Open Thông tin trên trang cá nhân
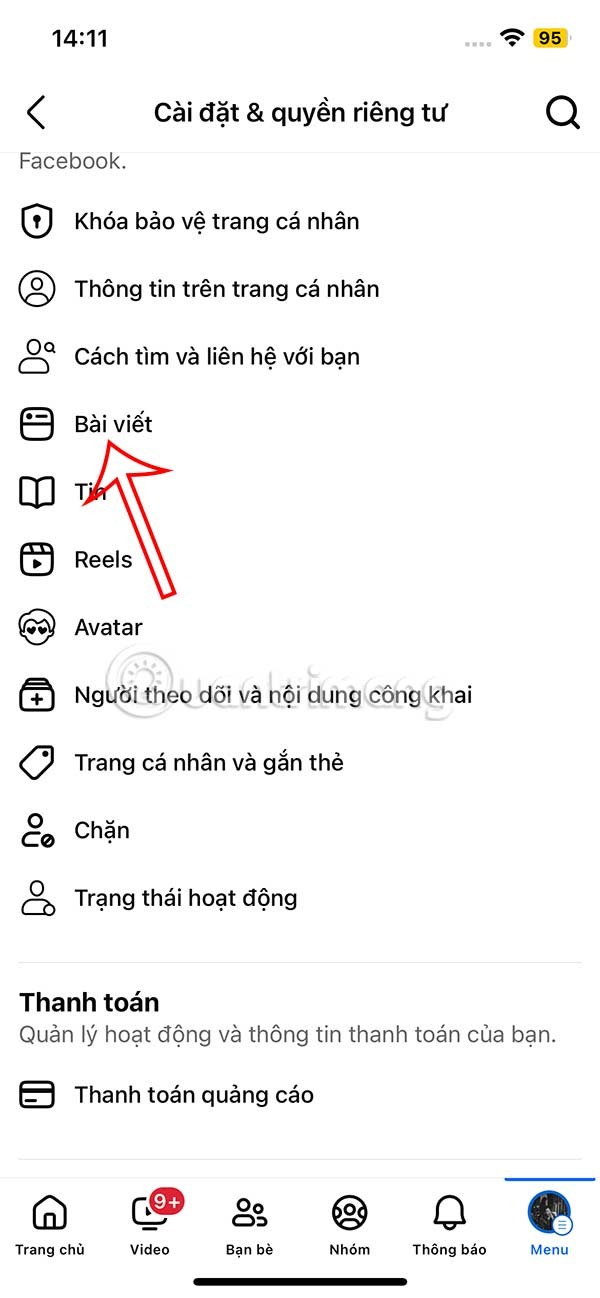Viewport: 600px width, 1298px height. (x=226, y=289)
